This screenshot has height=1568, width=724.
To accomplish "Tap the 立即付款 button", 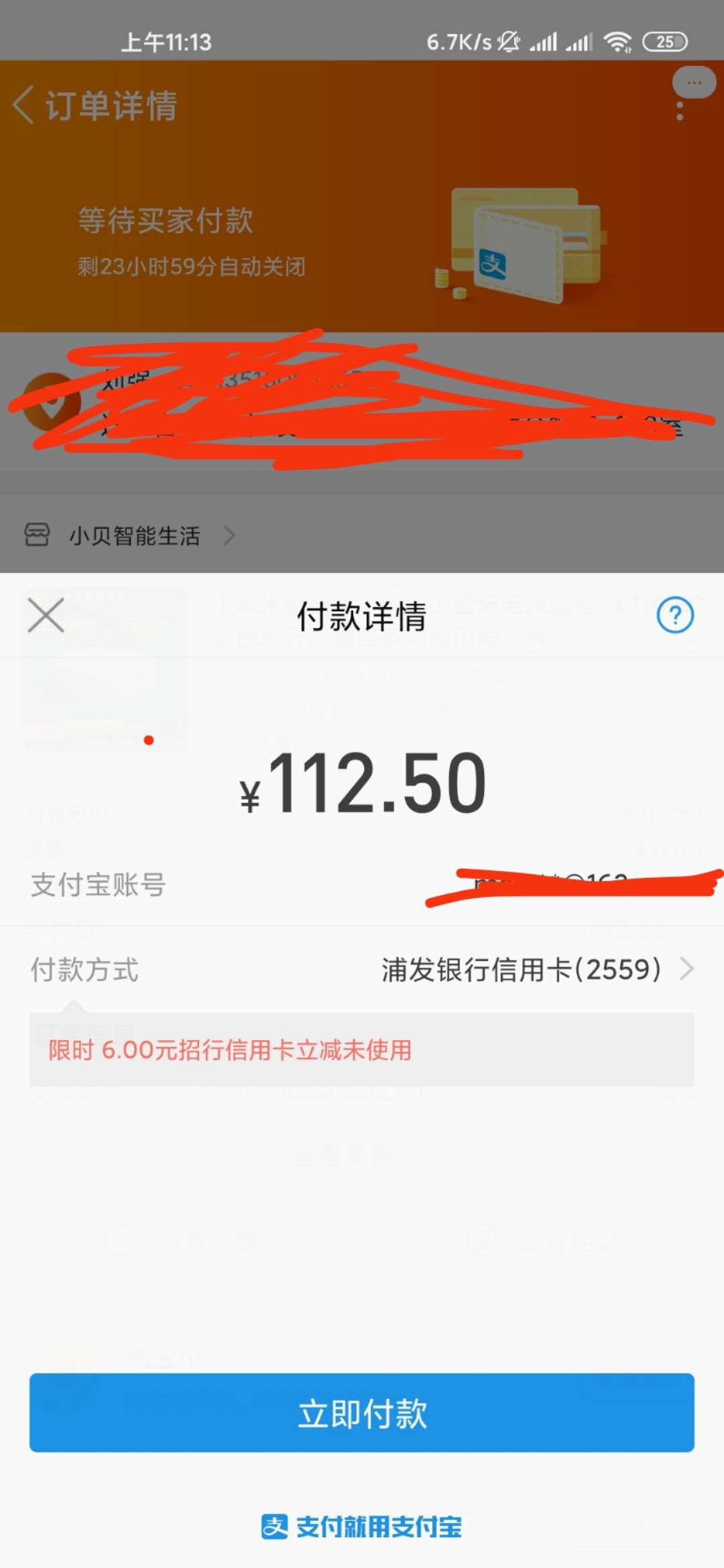I will (362, 1413).
